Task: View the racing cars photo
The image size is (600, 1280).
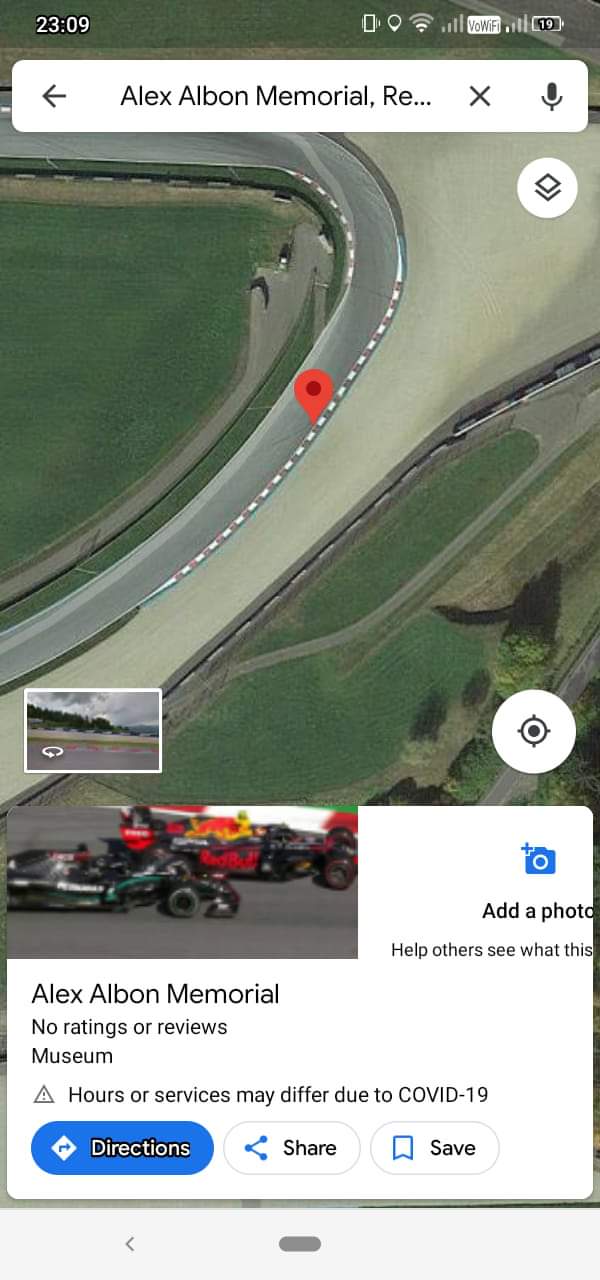Action: (182, 882)
